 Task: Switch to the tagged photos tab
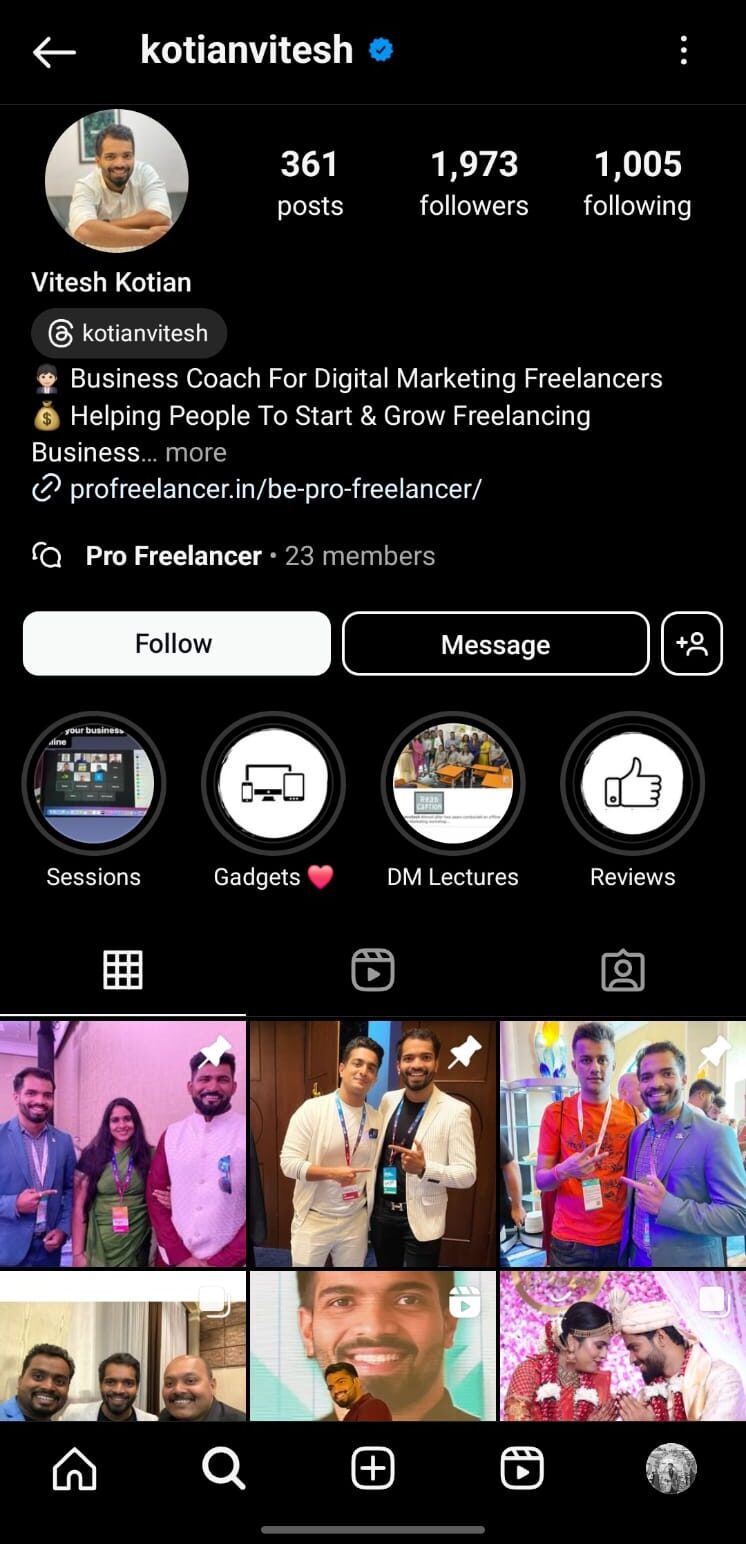pos(622,969)
